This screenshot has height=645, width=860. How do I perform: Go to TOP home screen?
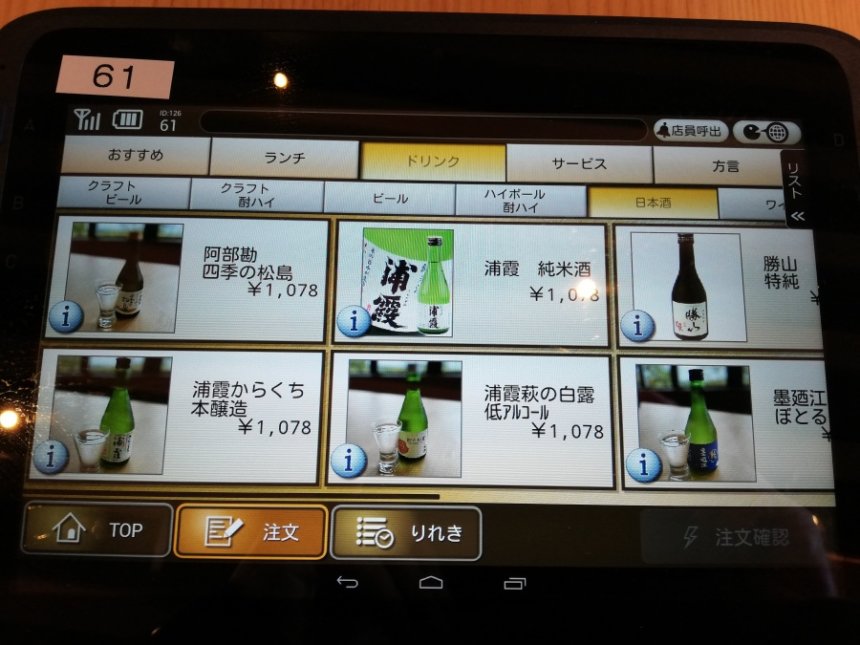click(x=97, y=530)
